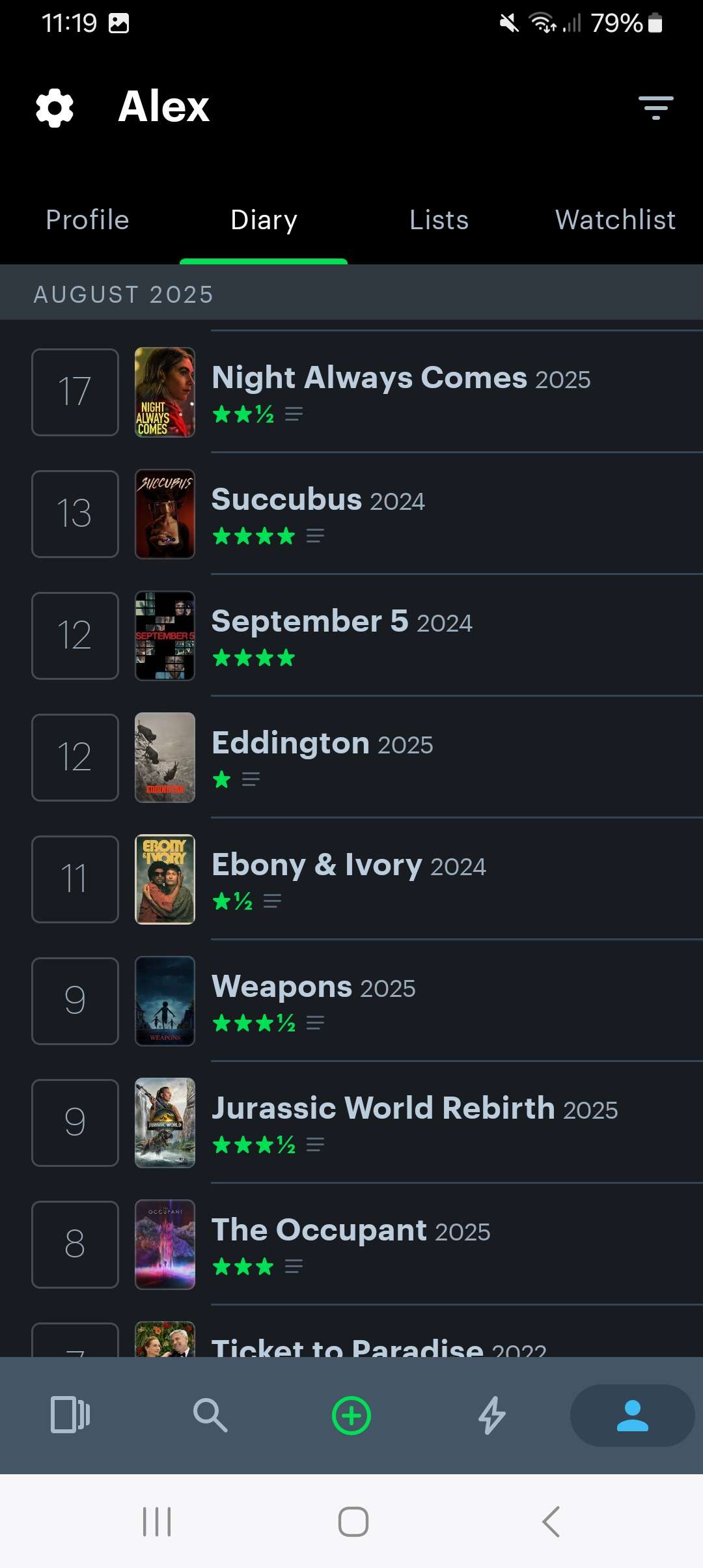Go to the films tab in bottom navigation
Image resolution: width=703 pixels, height=1568 pixels.
pyautogui.click(x=70, y=1416)
